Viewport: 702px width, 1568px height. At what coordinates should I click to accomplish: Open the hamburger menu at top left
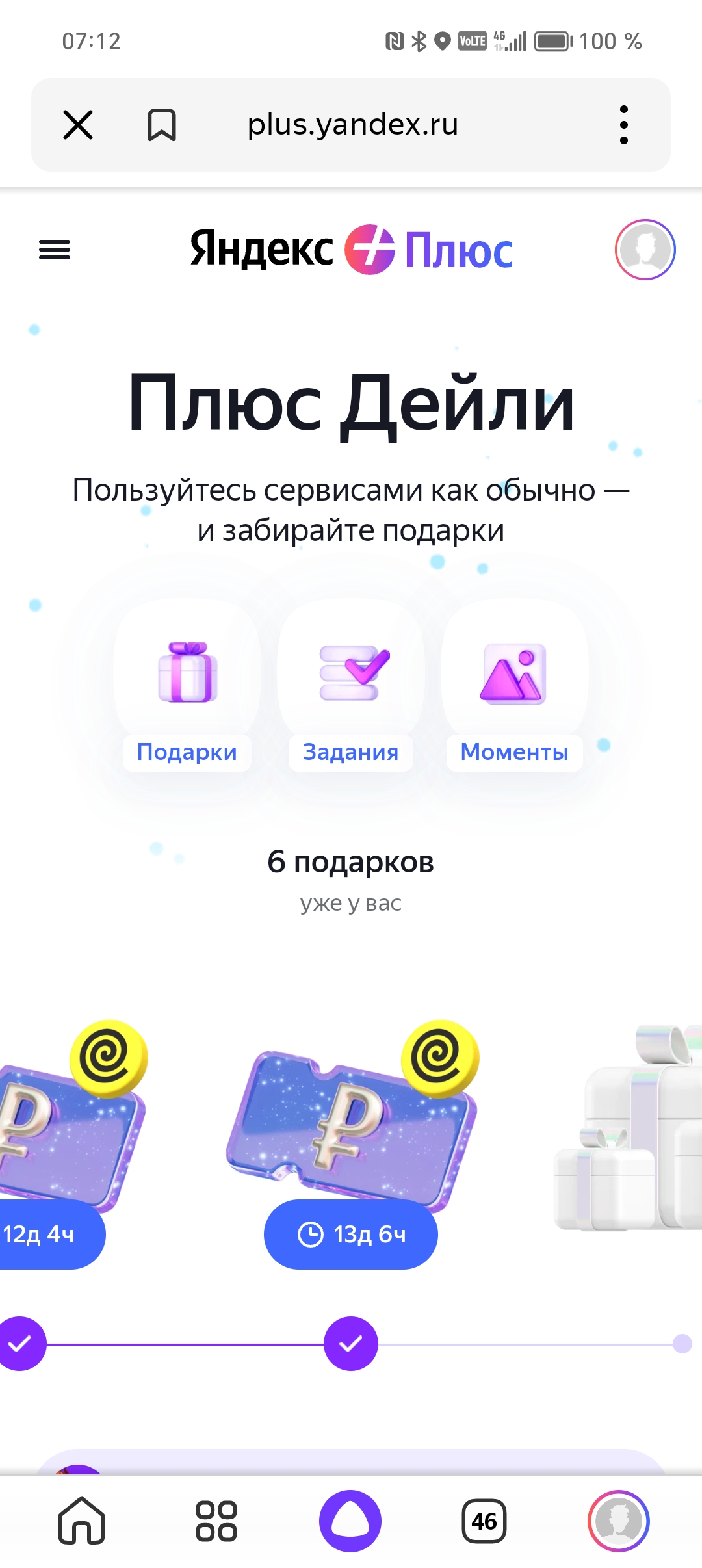pos(55,250)
